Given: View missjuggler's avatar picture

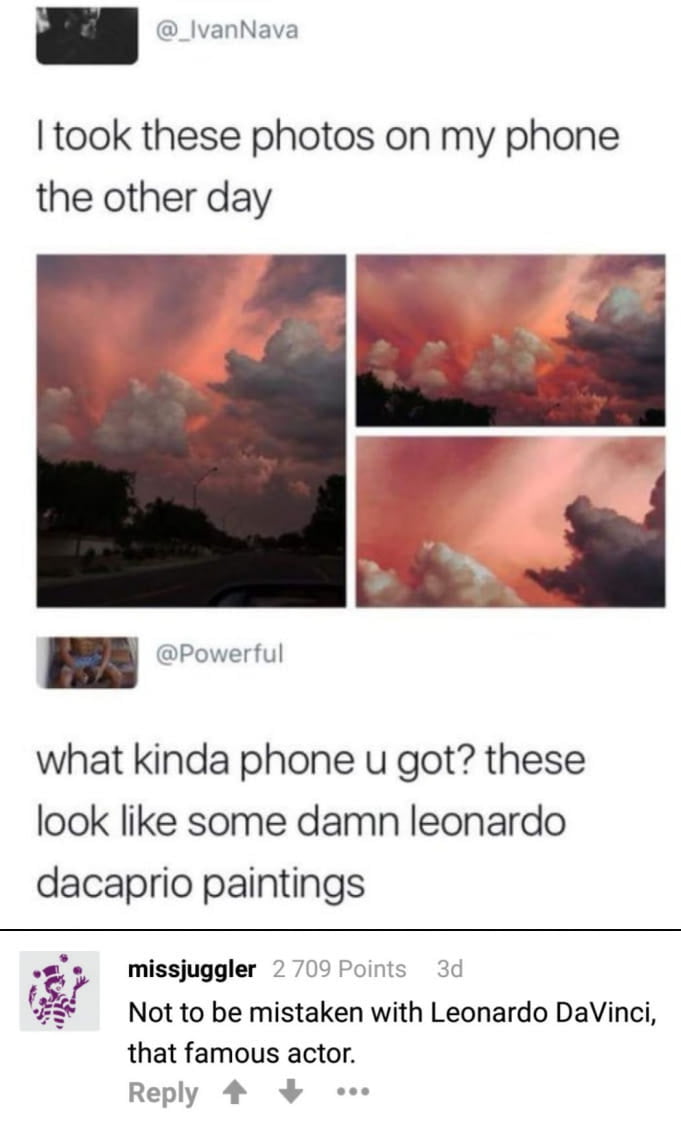Looking at the screenshot, I should tap(59, 991).
